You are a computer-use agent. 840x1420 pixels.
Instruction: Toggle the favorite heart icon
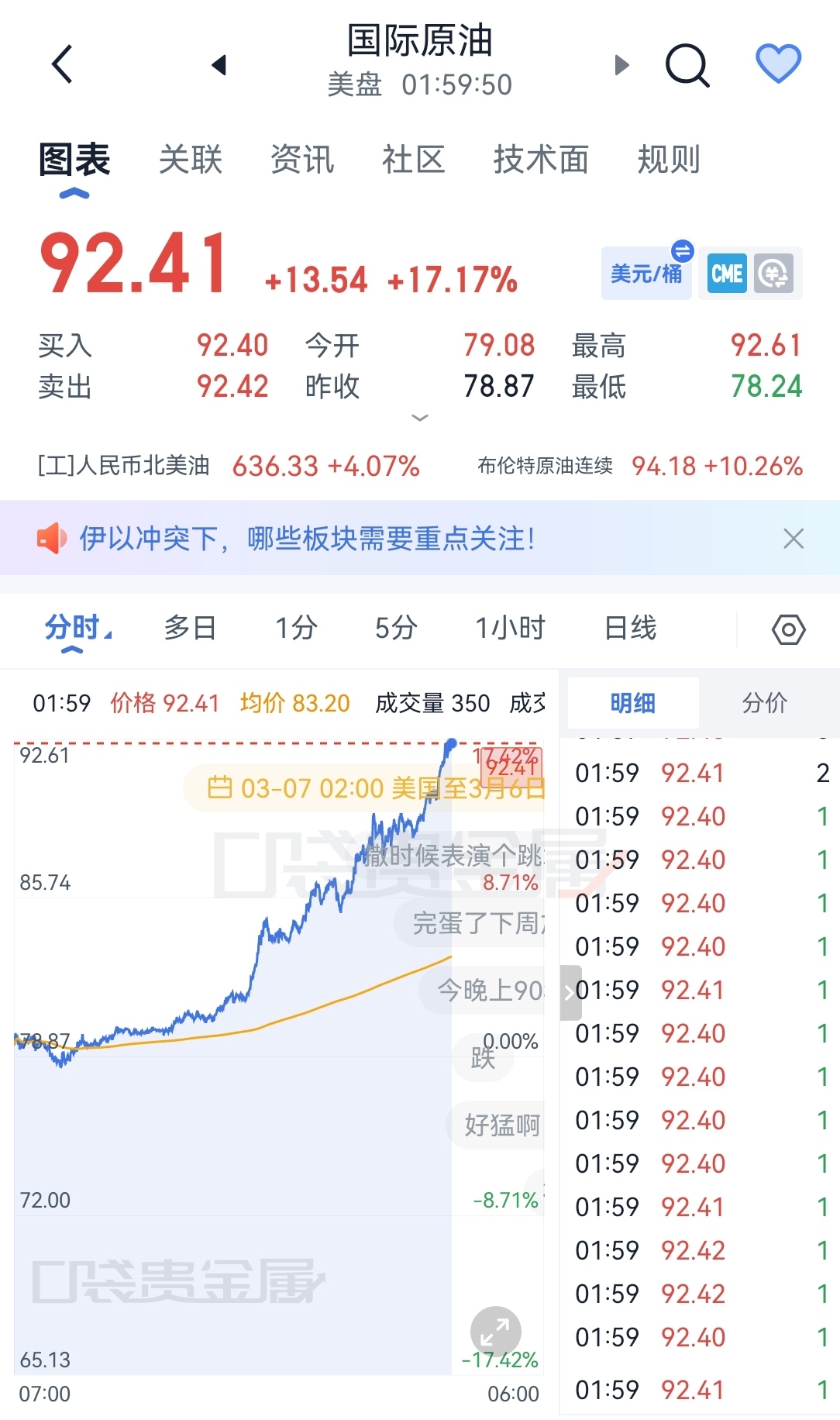tap(778, 63)
